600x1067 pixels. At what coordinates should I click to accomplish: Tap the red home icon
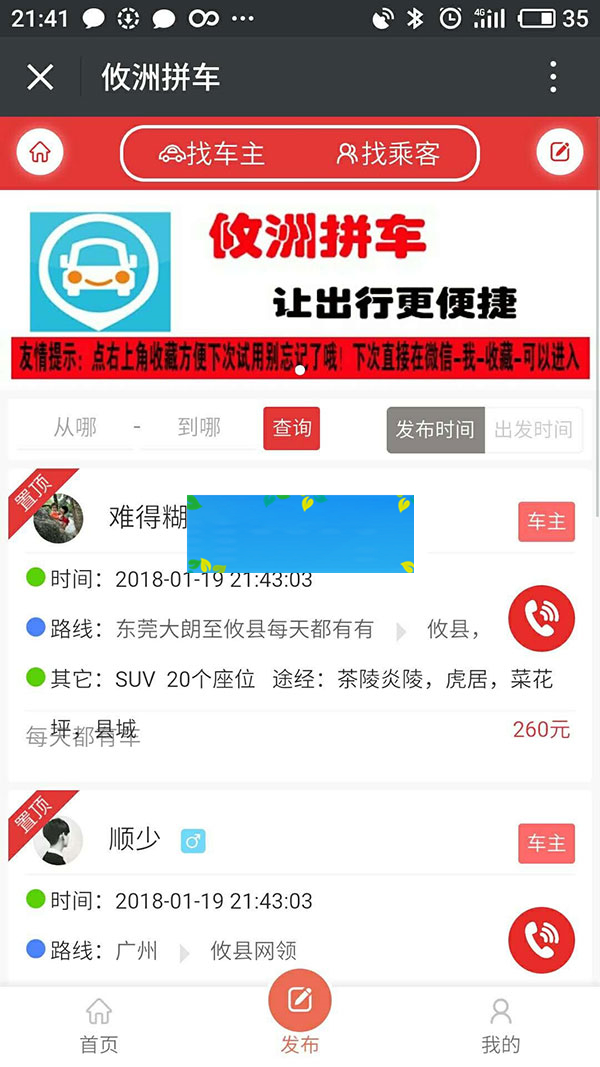[40, 153]
